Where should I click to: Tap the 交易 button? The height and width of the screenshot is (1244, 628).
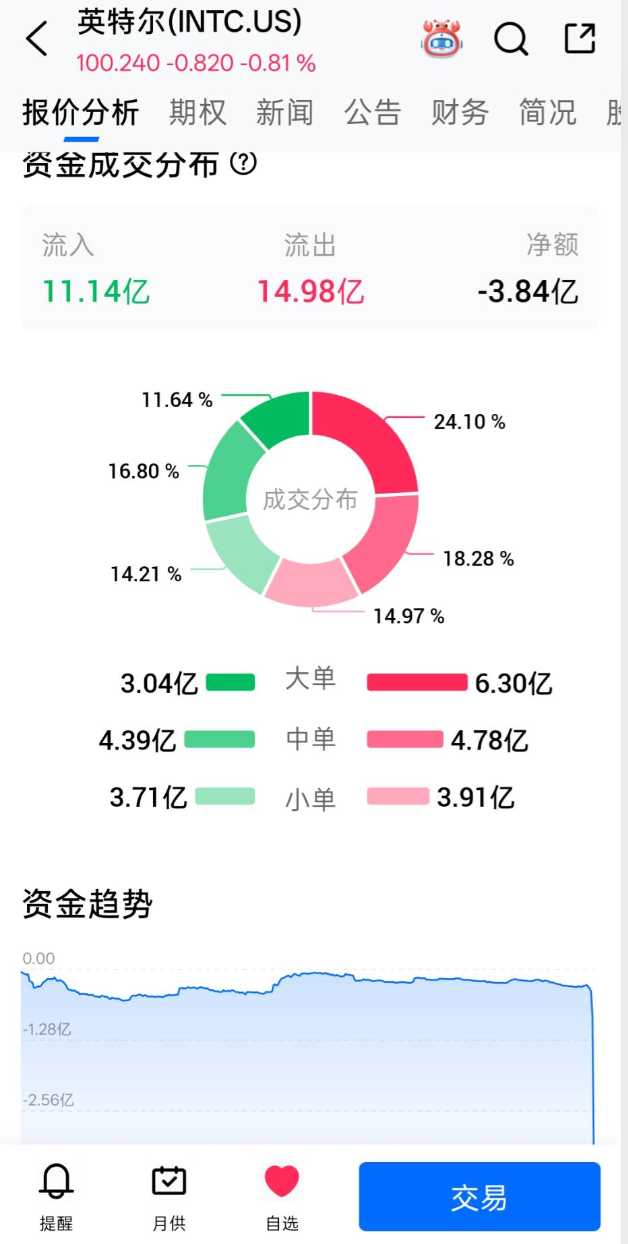(480, 1196)
